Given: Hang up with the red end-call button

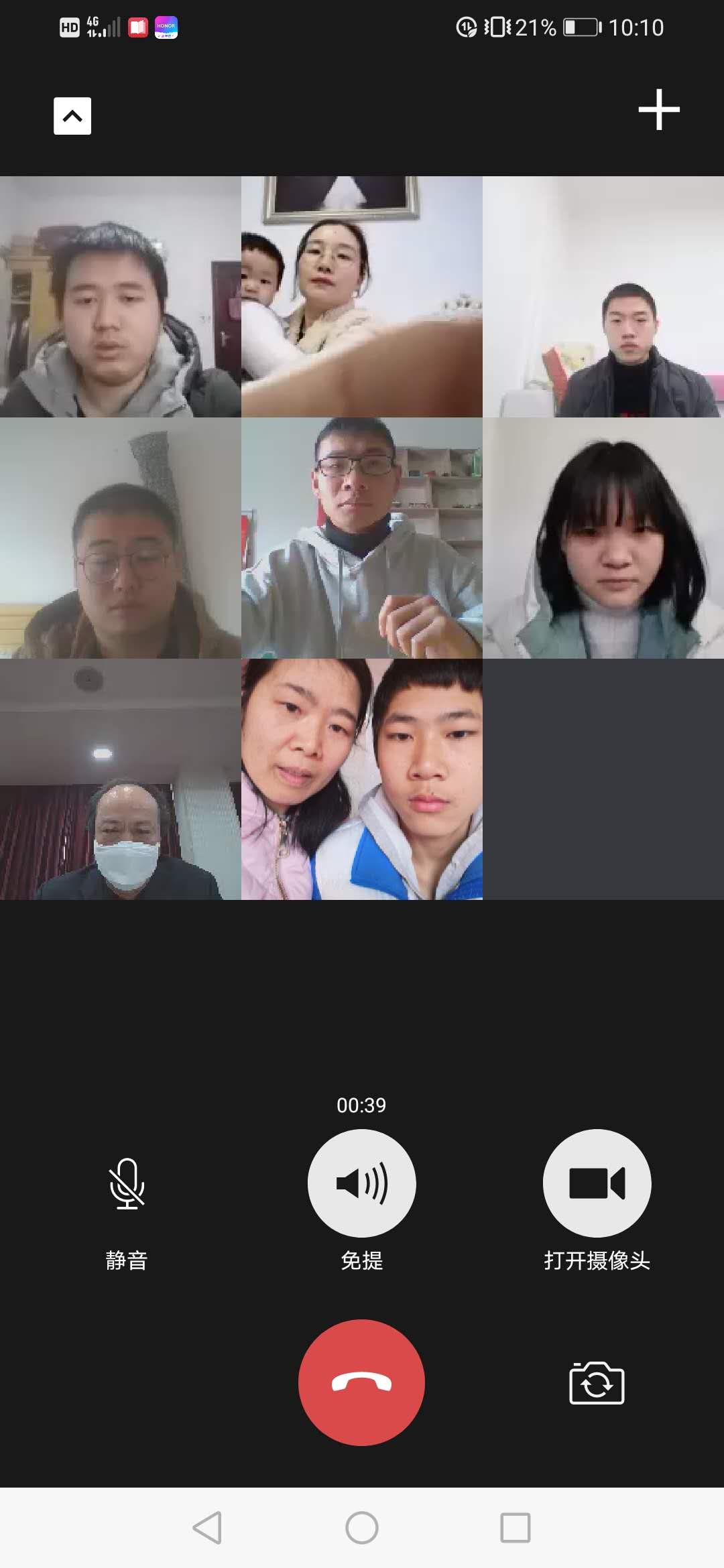Looking at the screenshot, I should click(361, 1382).
